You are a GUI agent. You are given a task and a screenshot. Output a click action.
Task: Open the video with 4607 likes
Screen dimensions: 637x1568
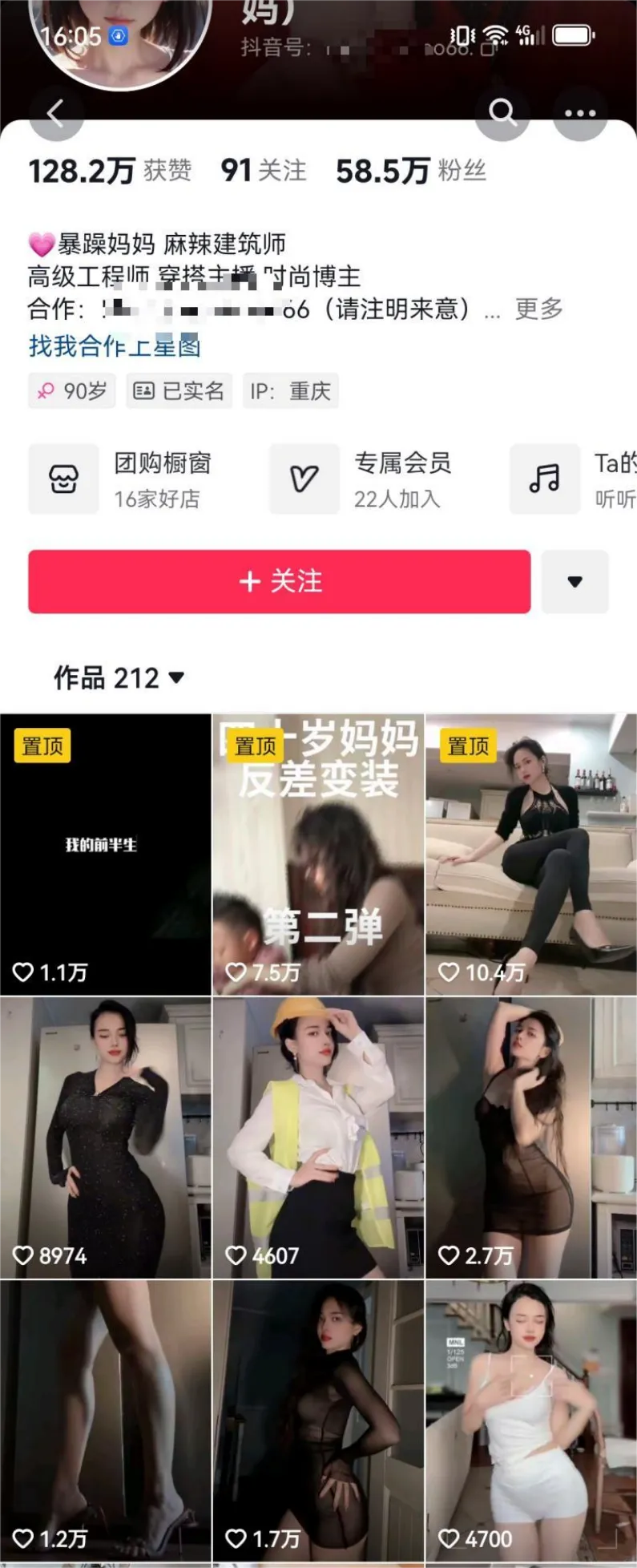click(318, 1138)
